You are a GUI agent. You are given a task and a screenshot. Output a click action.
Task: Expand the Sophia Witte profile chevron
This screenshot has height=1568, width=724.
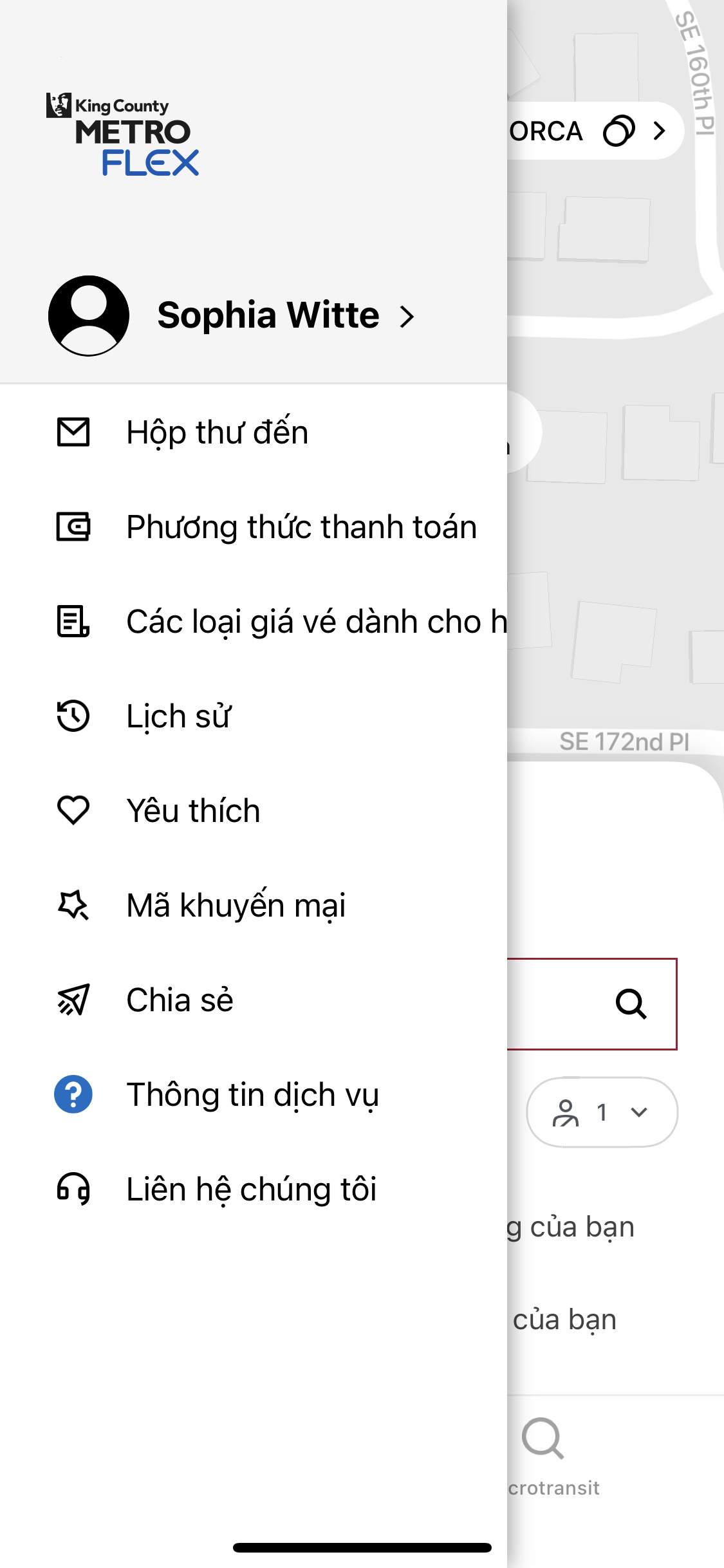[407, 316]
